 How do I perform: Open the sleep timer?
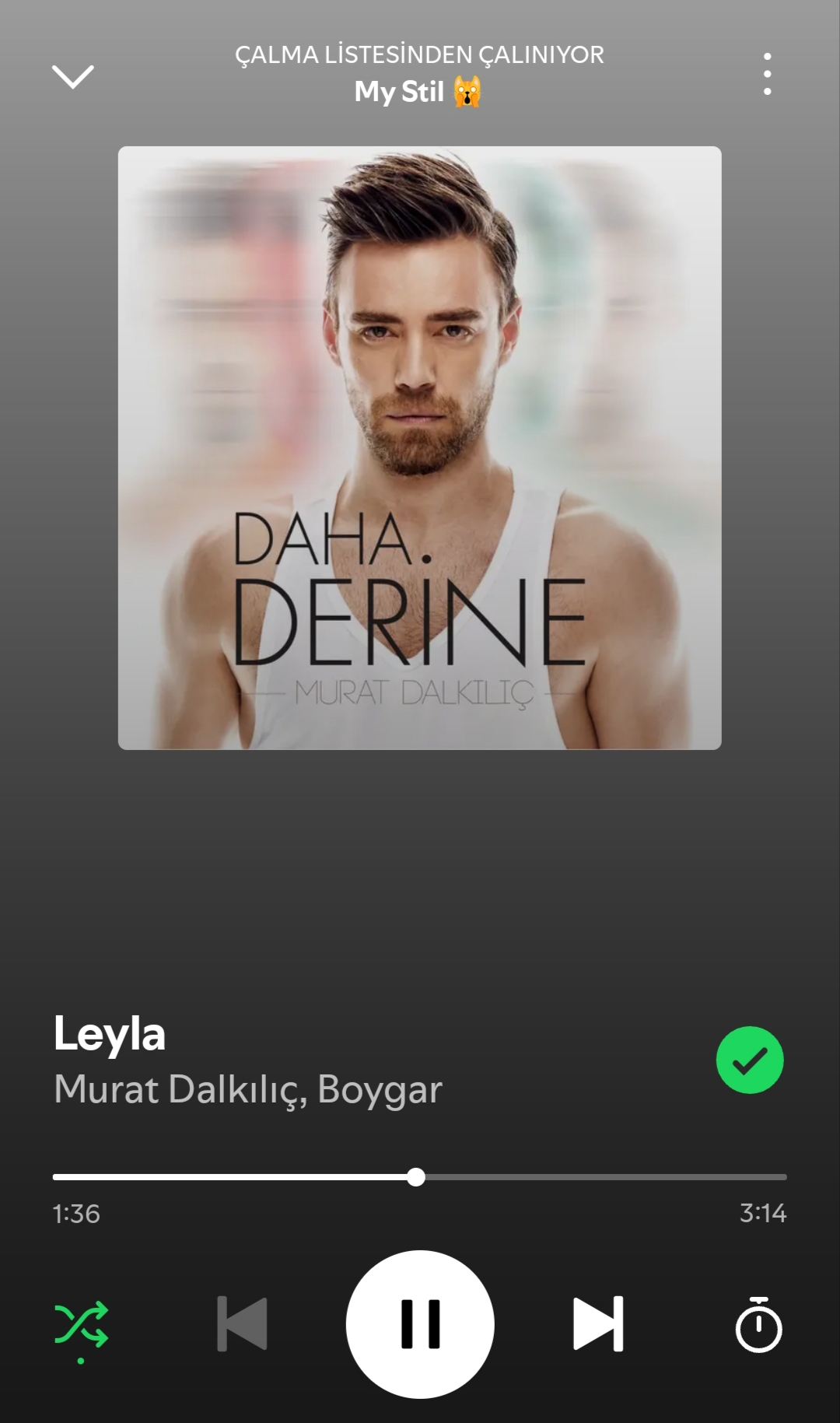[758, 1324]
